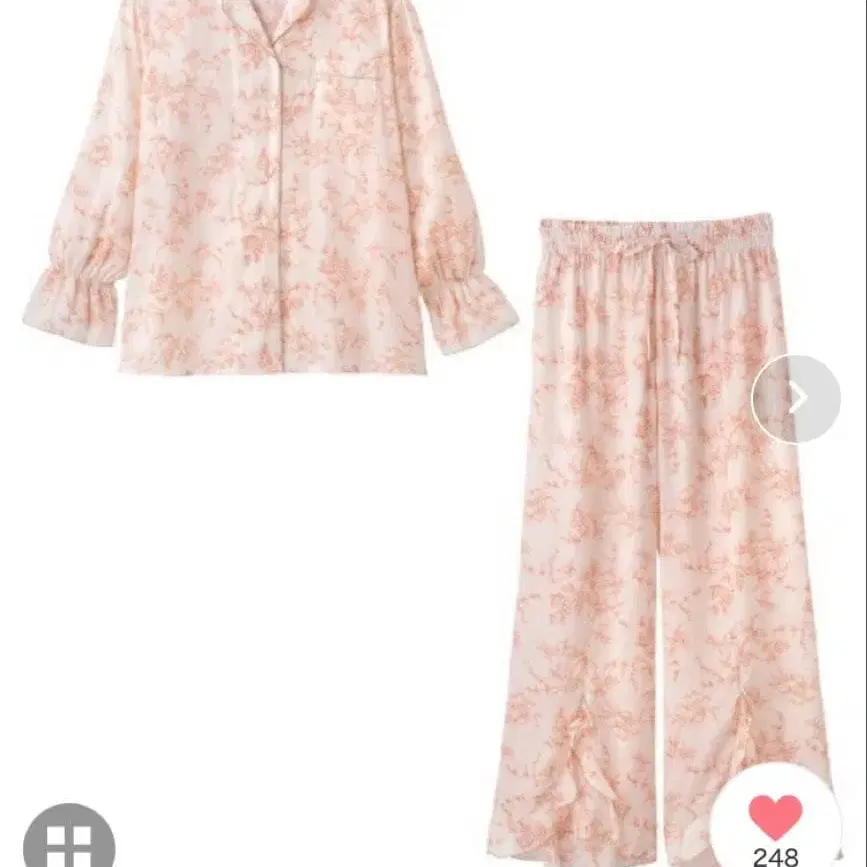Go to the next product image
Screen dimensions: 867x867
tap(796, 398)
